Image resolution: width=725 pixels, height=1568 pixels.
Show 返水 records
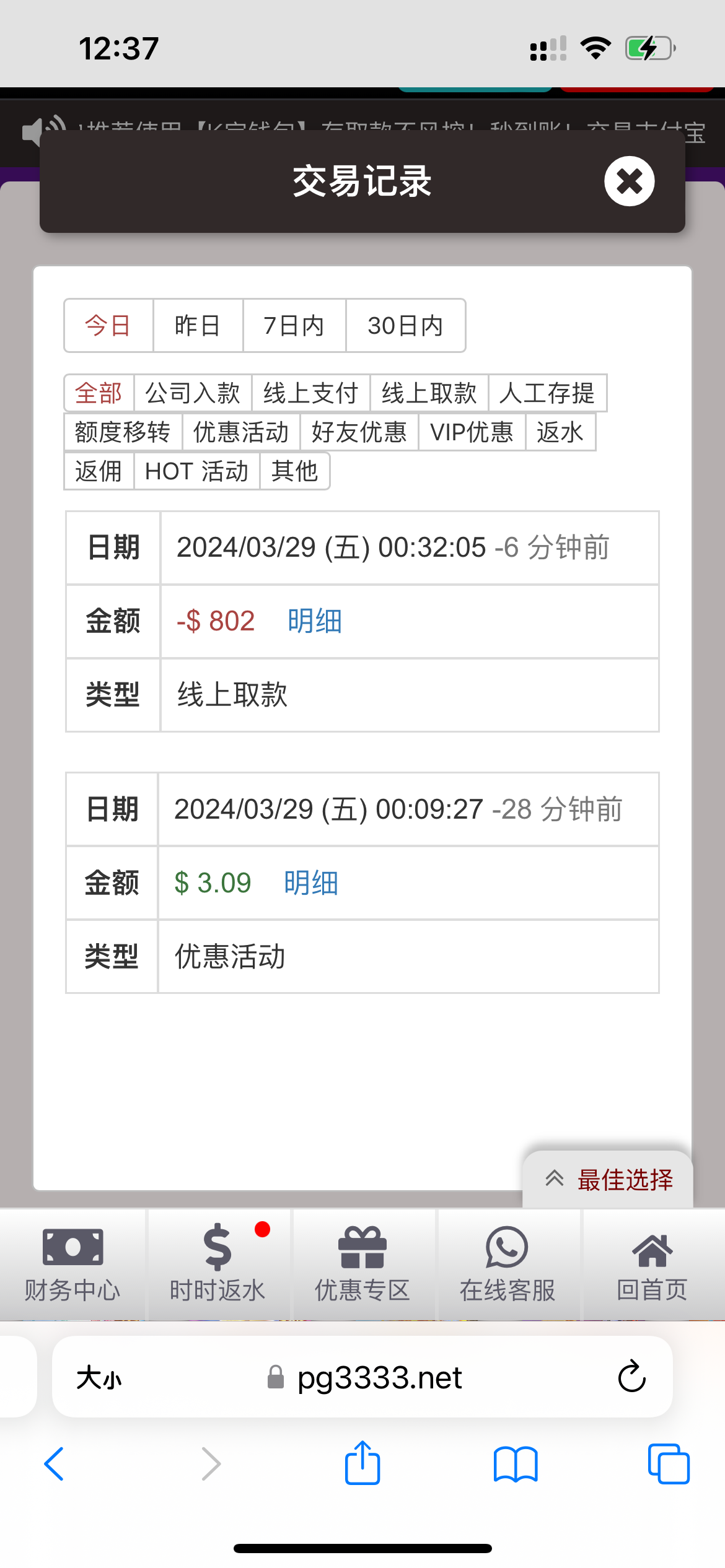(560, 432)
